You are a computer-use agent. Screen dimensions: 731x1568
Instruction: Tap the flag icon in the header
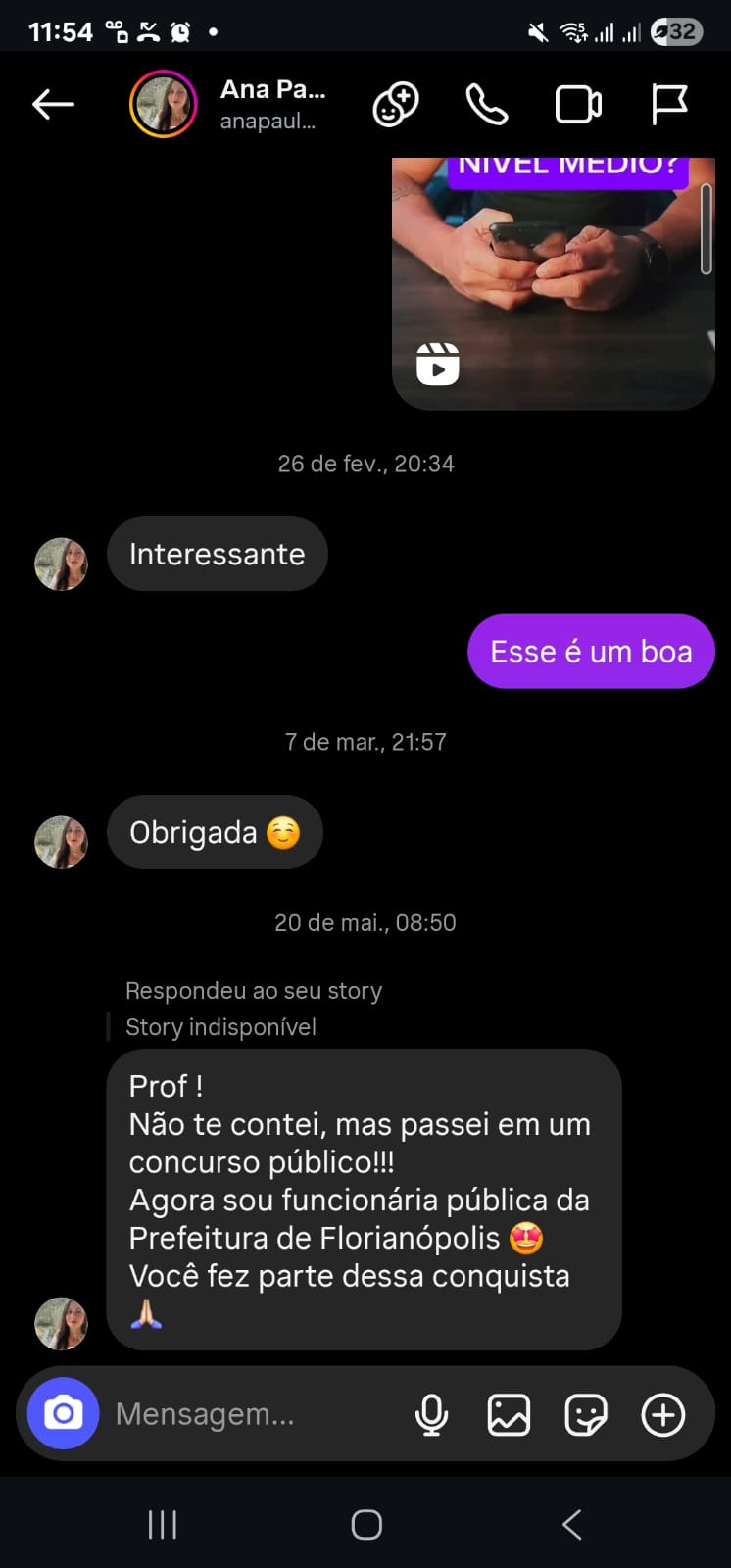[x=669, y=104]
